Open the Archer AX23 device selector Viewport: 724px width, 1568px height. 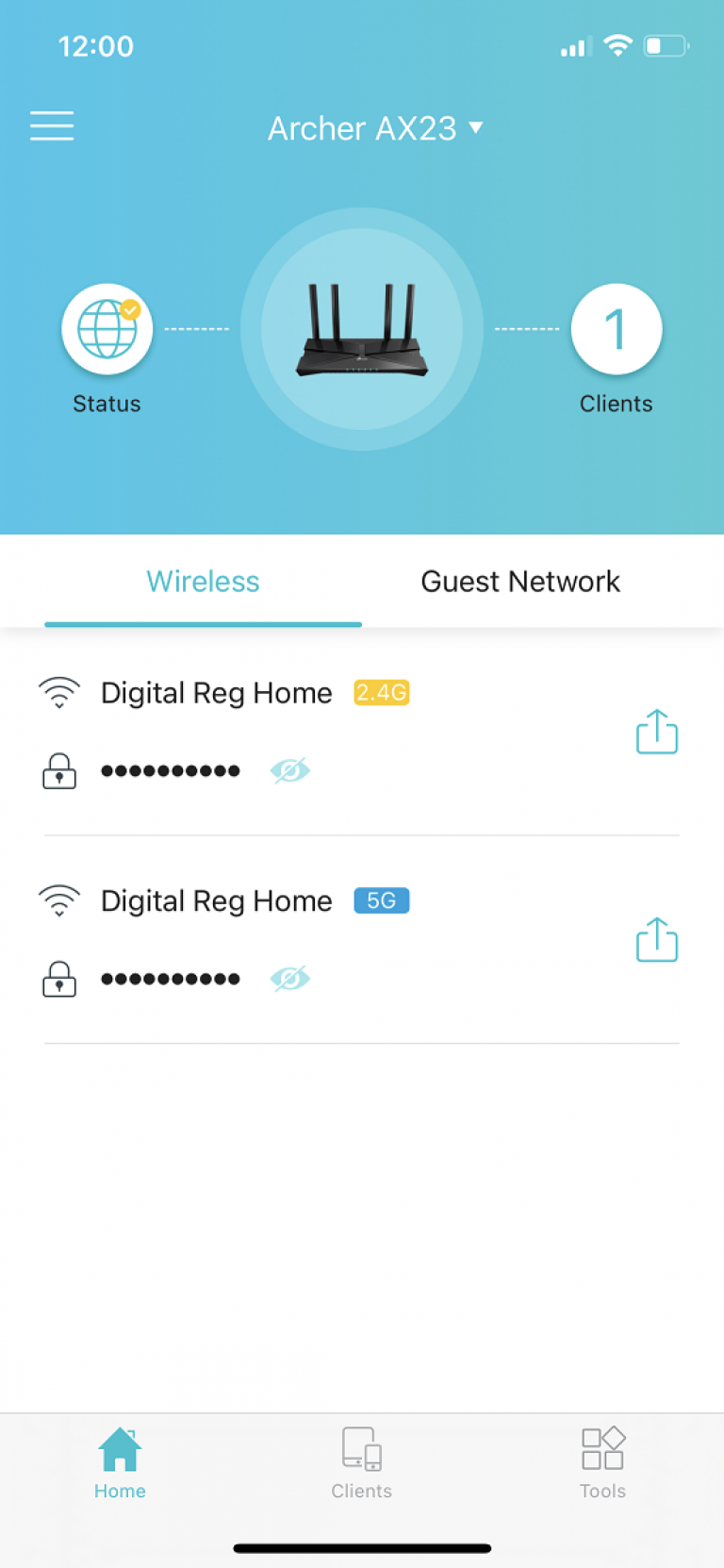tap(375, 128)
